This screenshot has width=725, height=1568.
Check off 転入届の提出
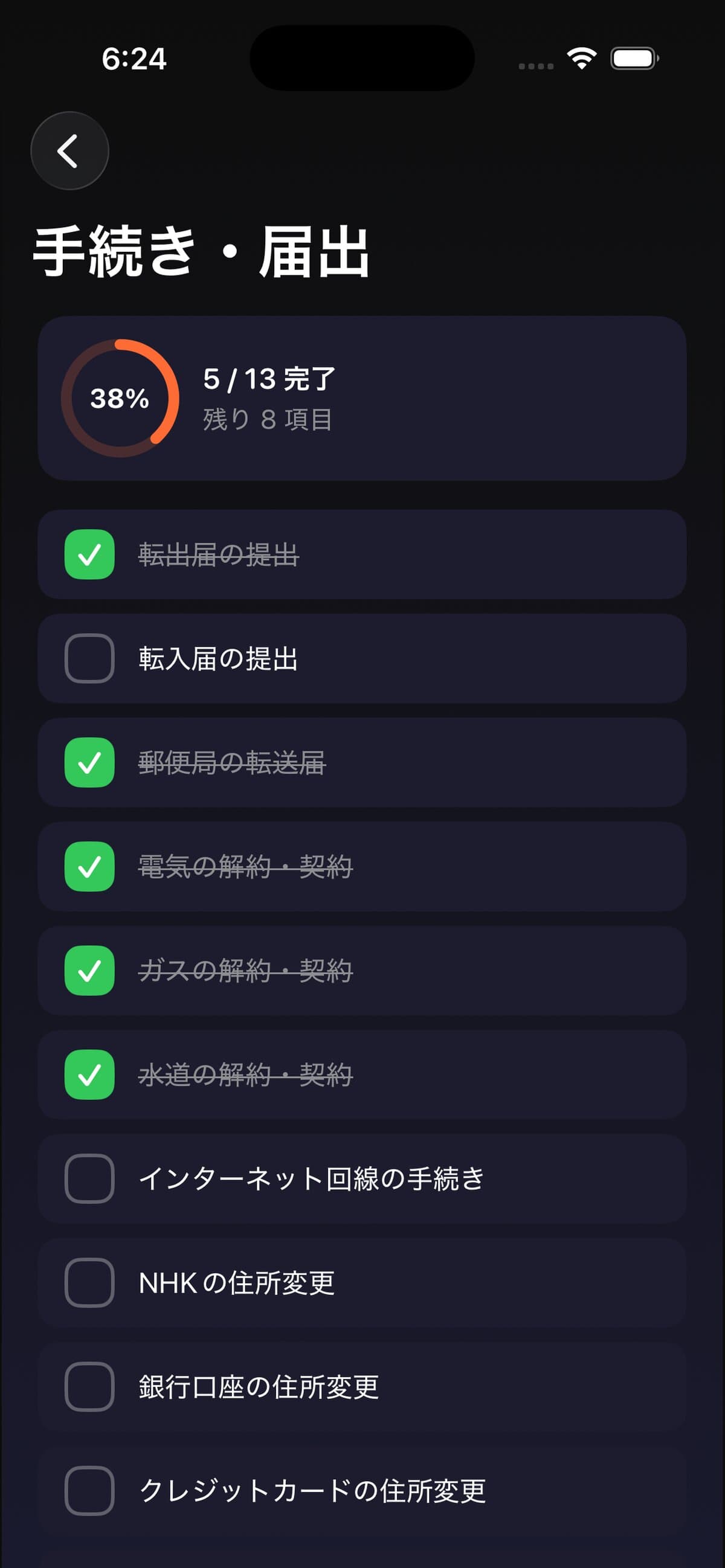(89, 658)
